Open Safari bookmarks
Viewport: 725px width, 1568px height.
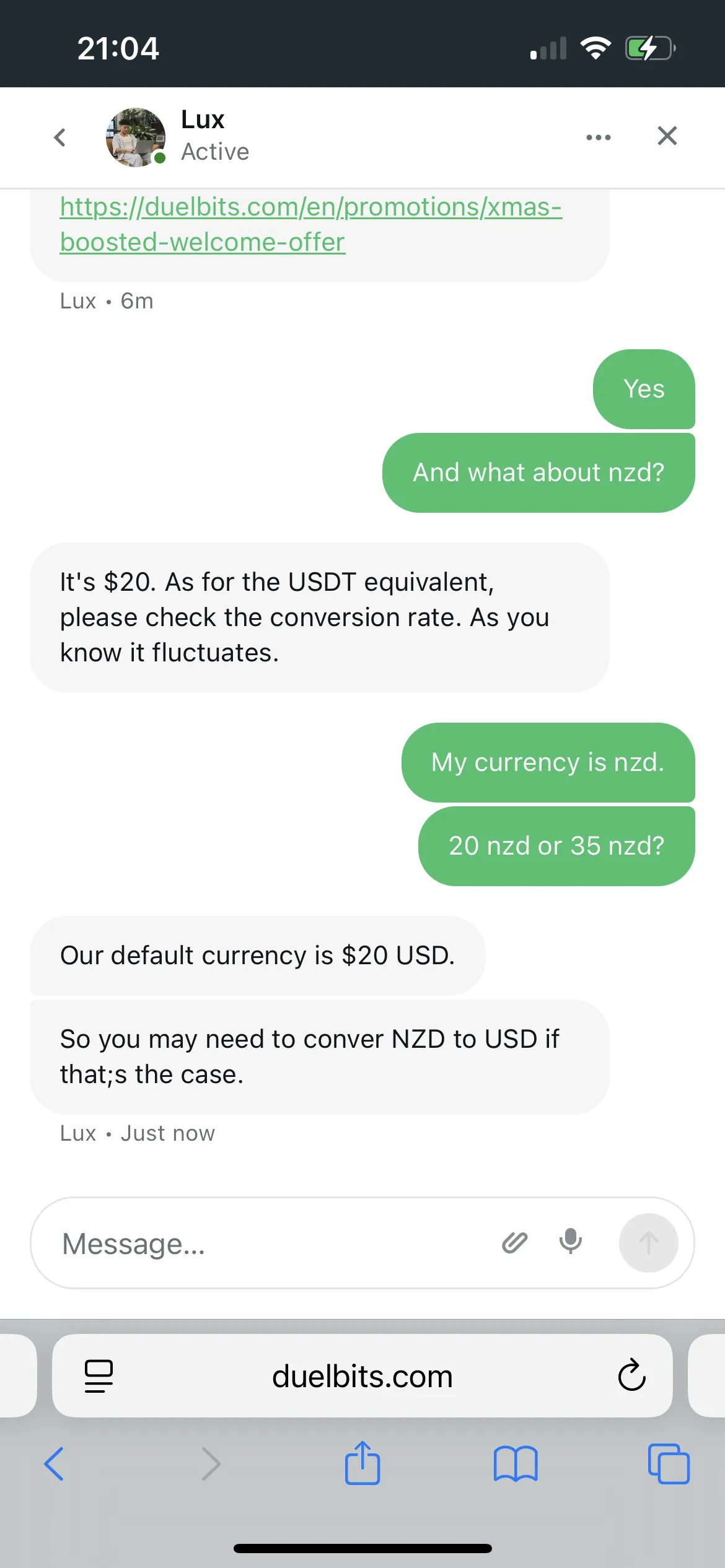coord(515,1464)
